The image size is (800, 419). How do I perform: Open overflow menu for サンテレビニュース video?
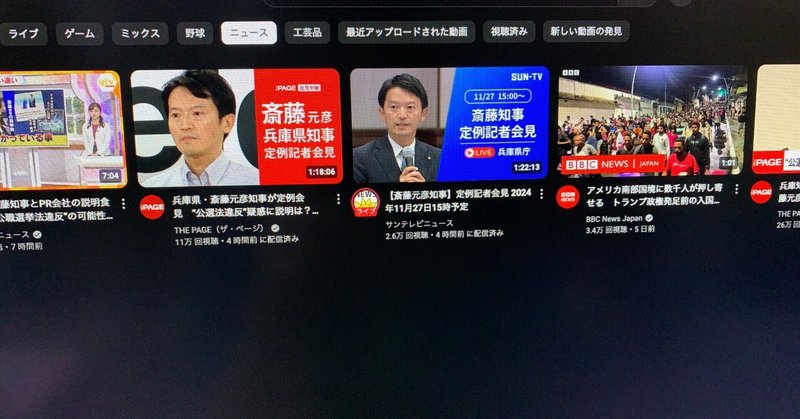point(542,194)
